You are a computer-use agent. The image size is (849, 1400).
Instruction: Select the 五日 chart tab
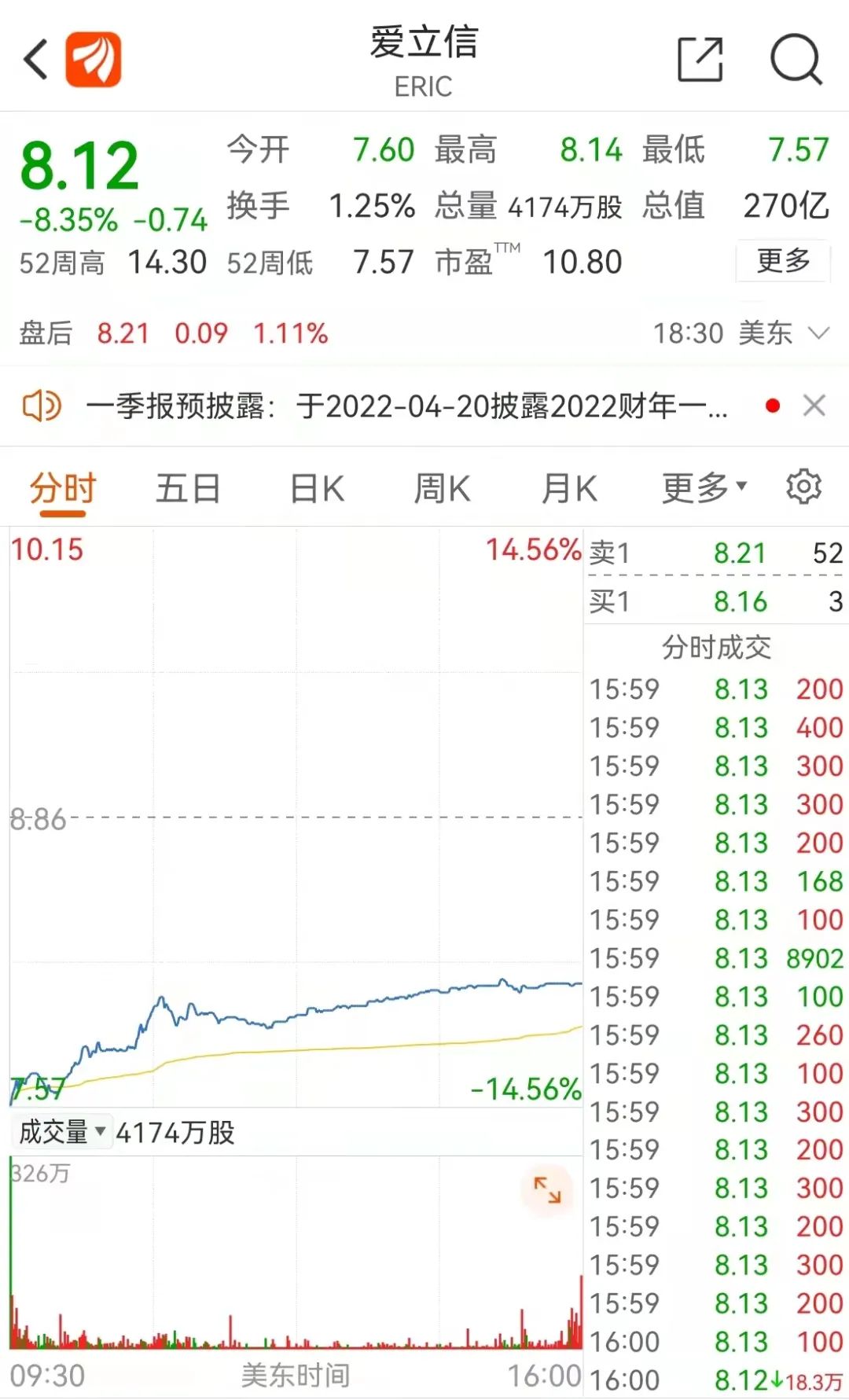pyautogui.click(x=187, y=486)
